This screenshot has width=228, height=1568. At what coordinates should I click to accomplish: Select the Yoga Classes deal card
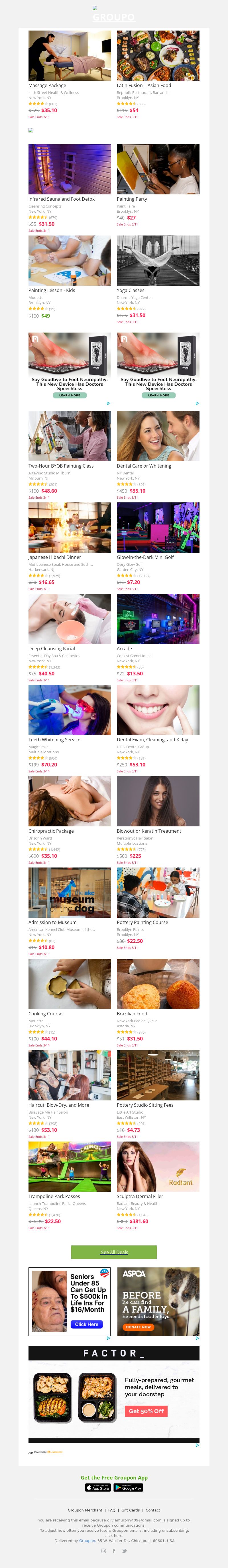158,261
